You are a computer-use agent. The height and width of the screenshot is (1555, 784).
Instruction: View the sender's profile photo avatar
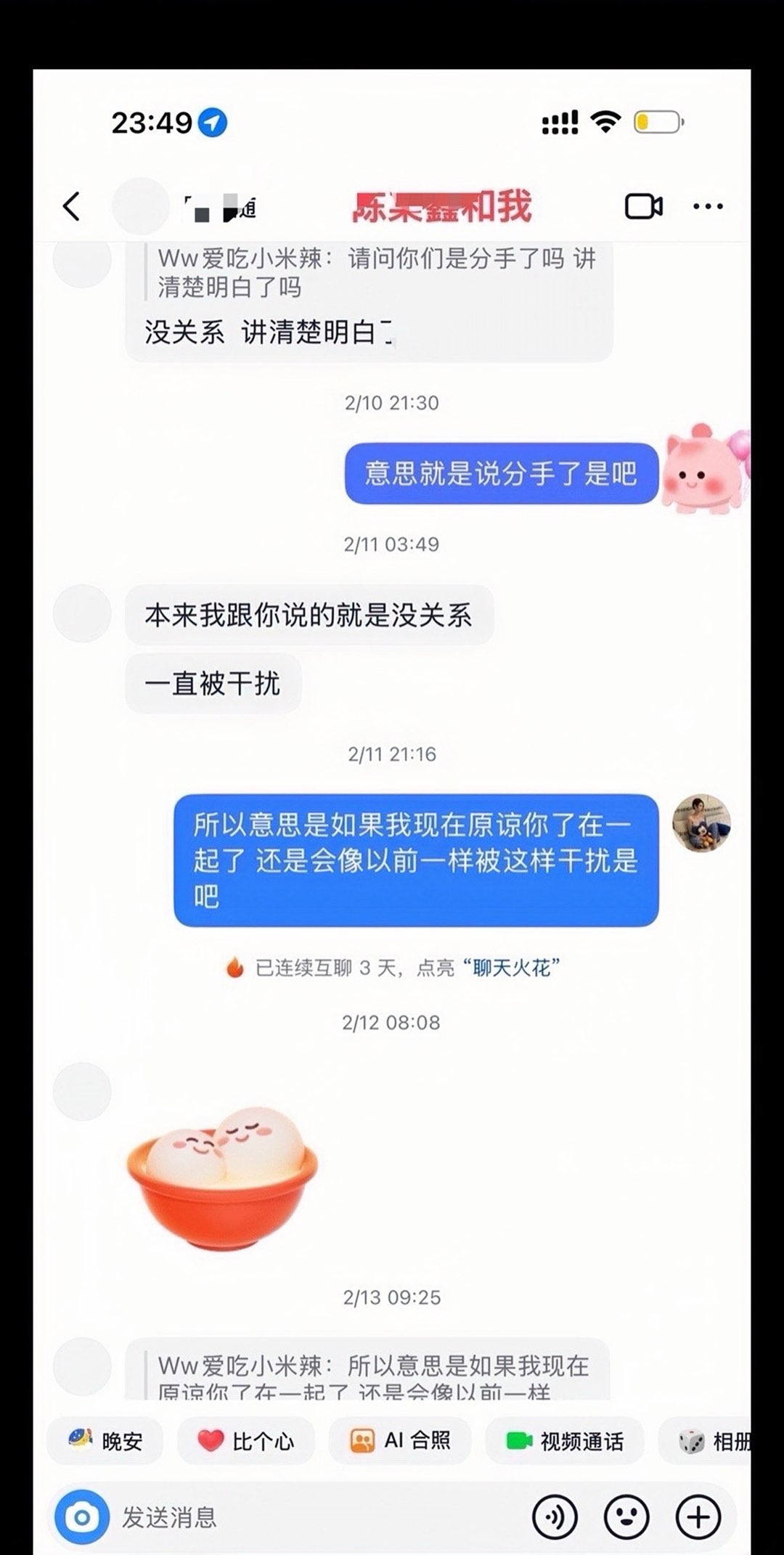701,823
